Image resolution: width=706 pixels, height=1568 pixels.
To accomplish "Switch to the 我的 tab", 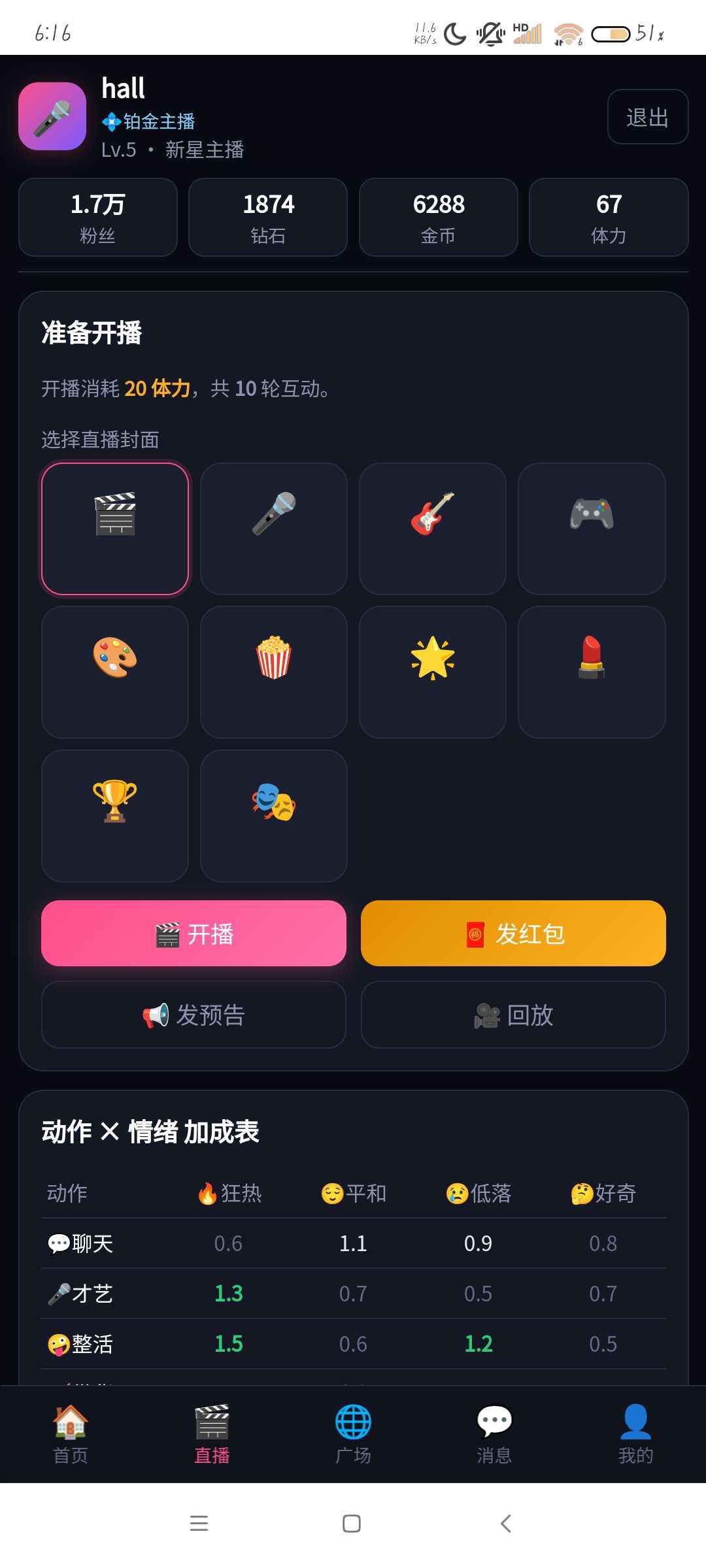I will [x=635, y=1435].
